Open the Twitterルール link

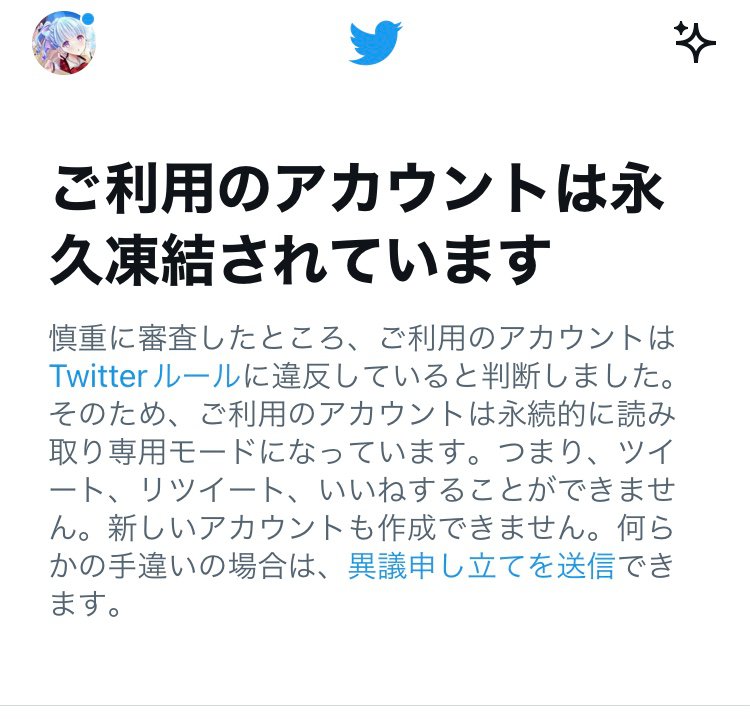[145, 377]
